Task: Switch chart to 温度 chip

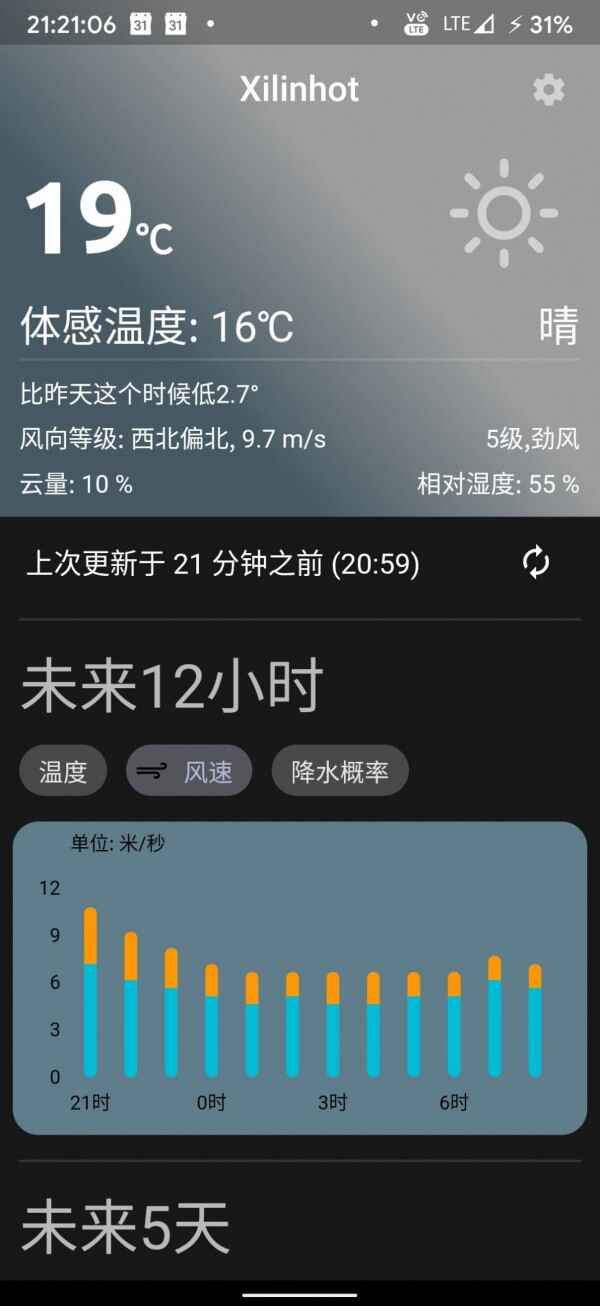Action: (63, 771)
